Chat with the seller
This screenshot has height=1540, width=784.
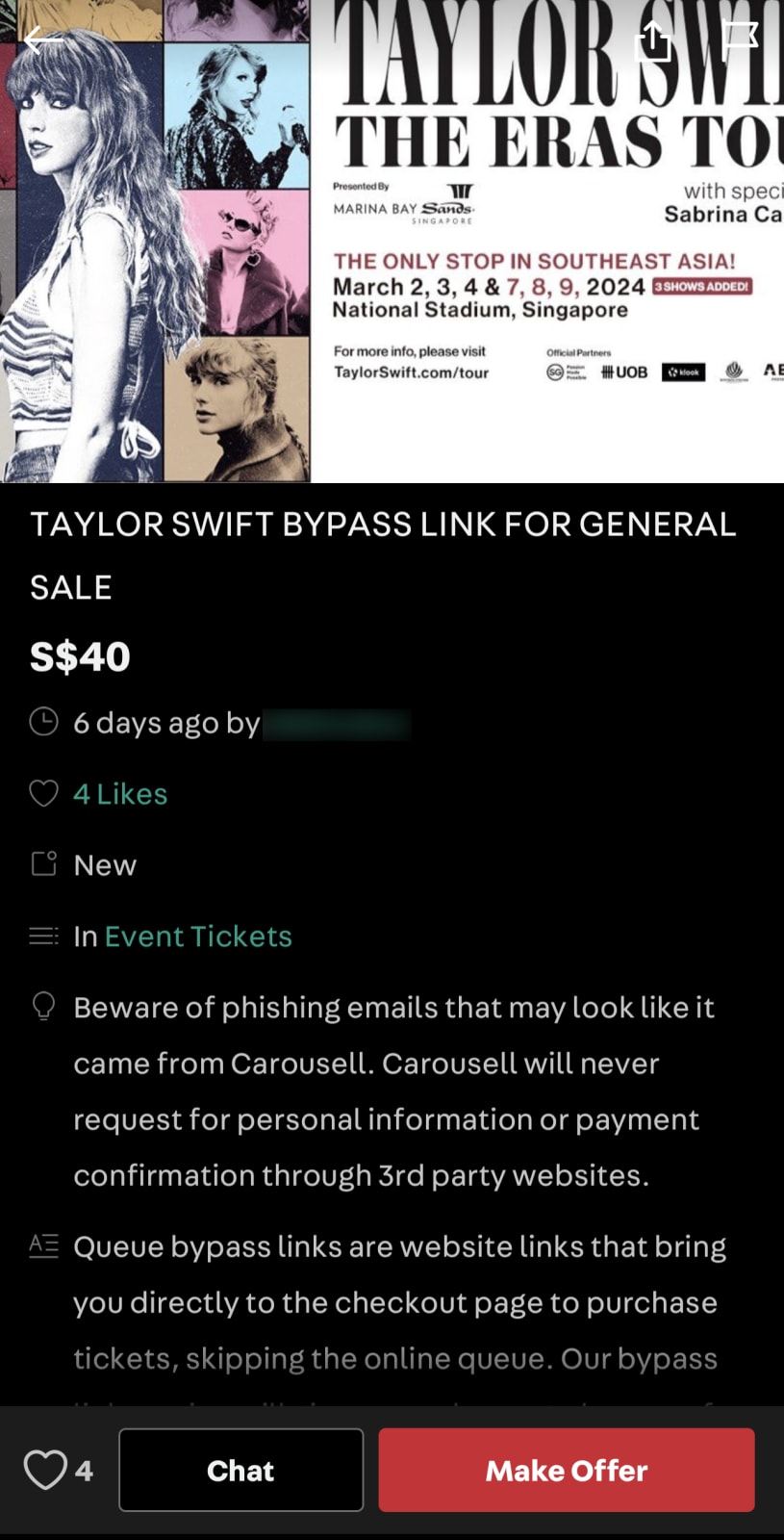[240, 1470]
